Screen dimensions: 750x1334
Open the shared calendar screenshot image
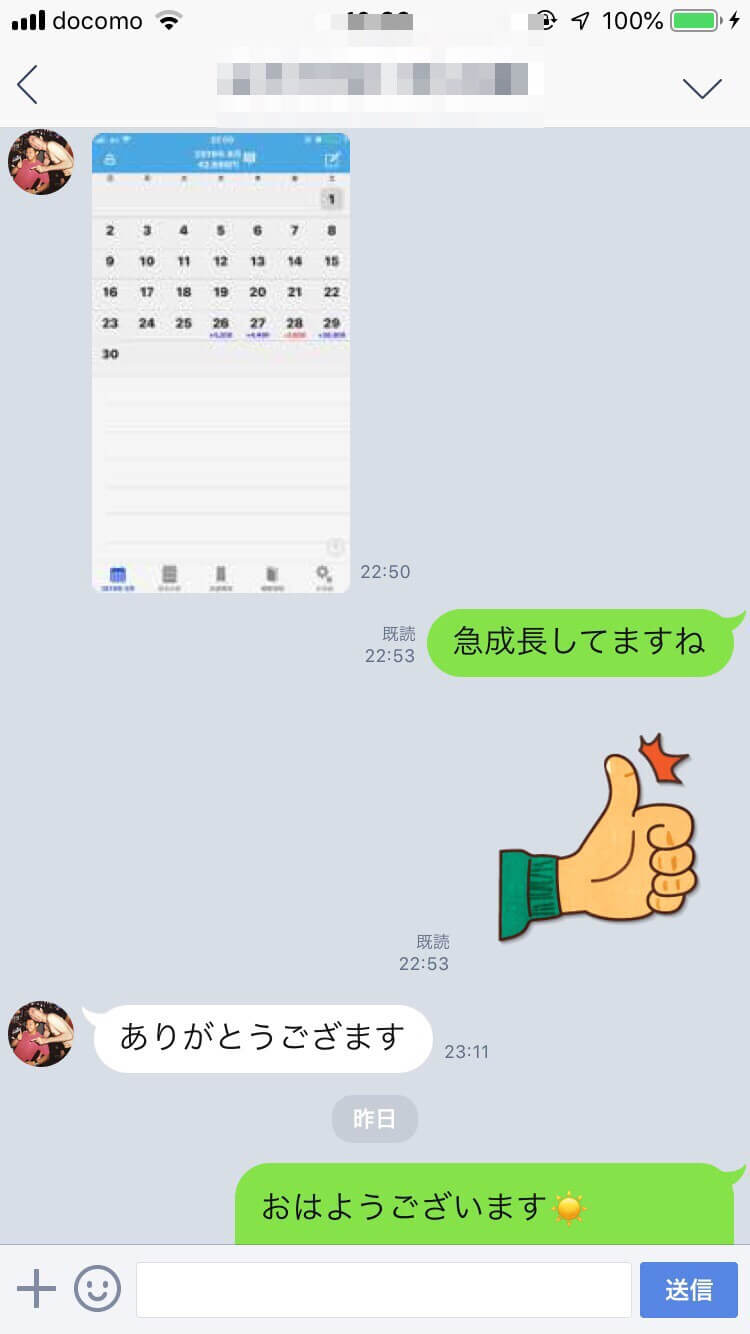tap(221, 362)
